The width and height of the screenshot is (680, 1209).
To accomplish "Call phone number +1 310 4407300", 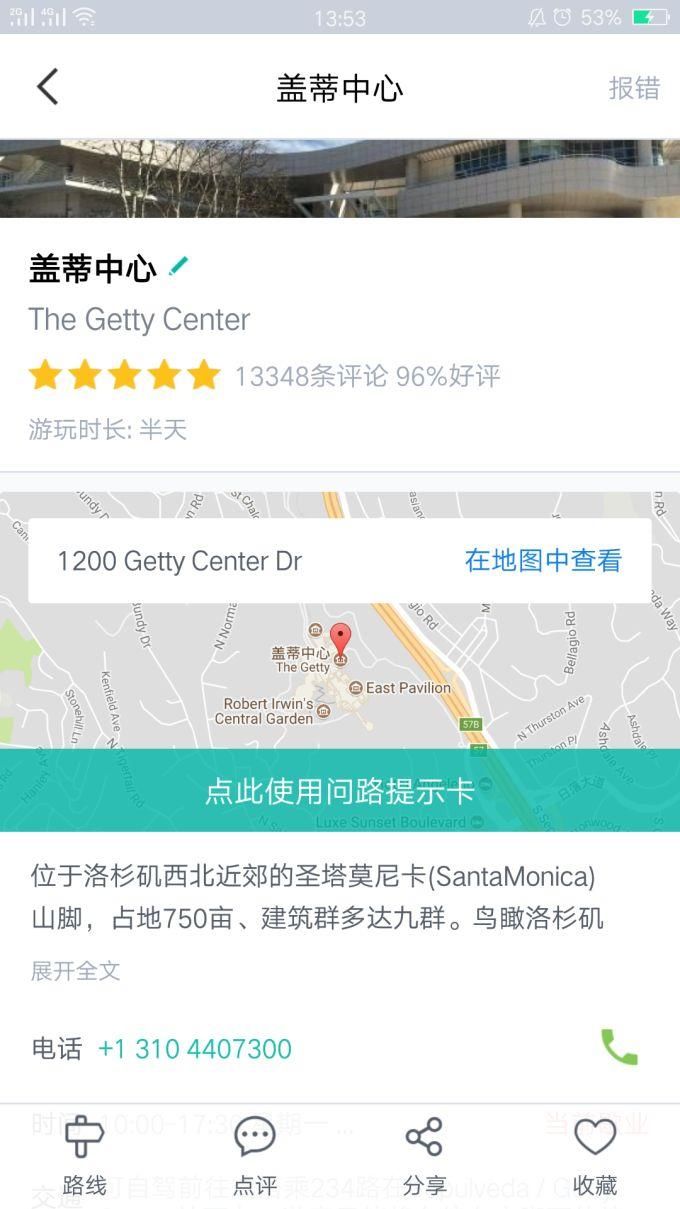I will [x=195, y=1049].
